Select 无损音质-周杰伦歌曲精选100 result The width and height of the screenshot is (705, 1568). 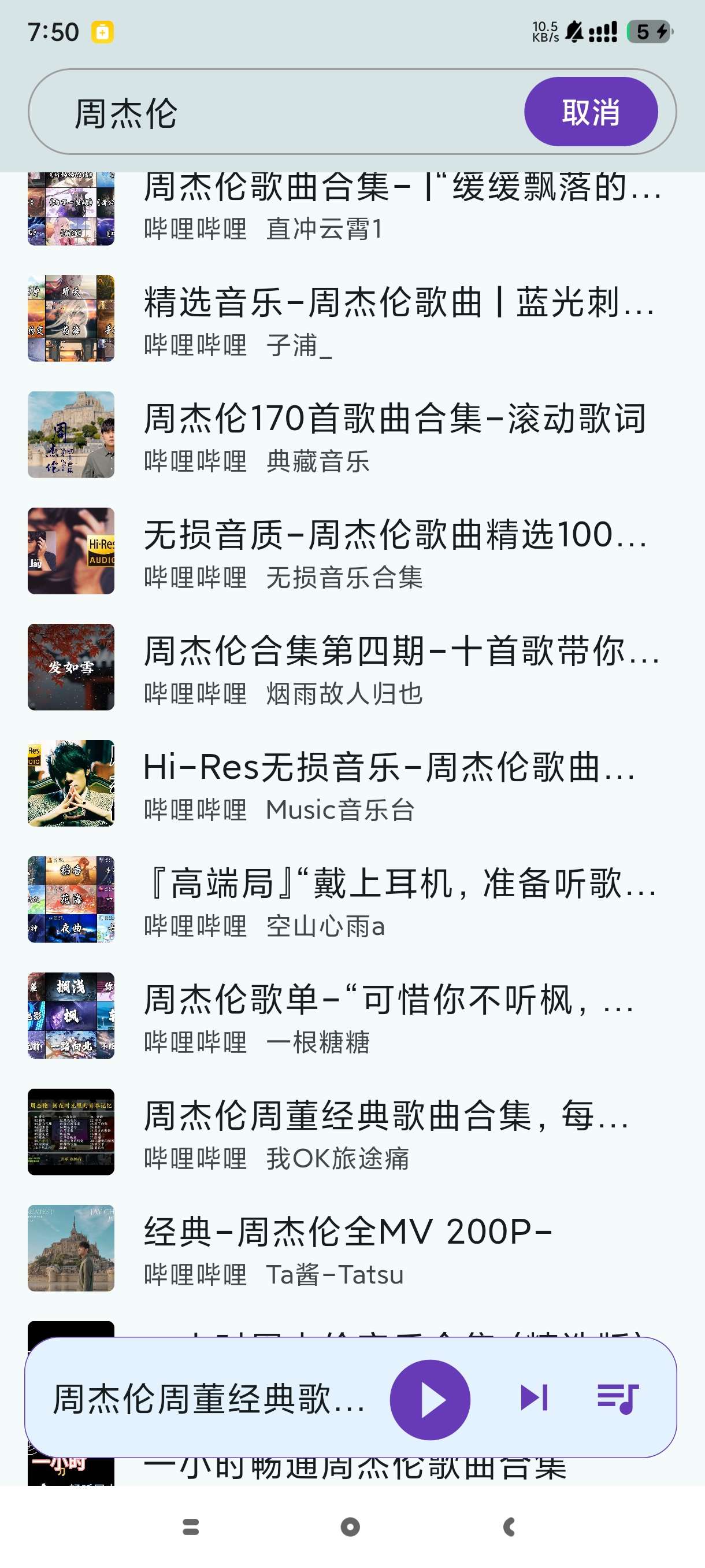(365, 551)
